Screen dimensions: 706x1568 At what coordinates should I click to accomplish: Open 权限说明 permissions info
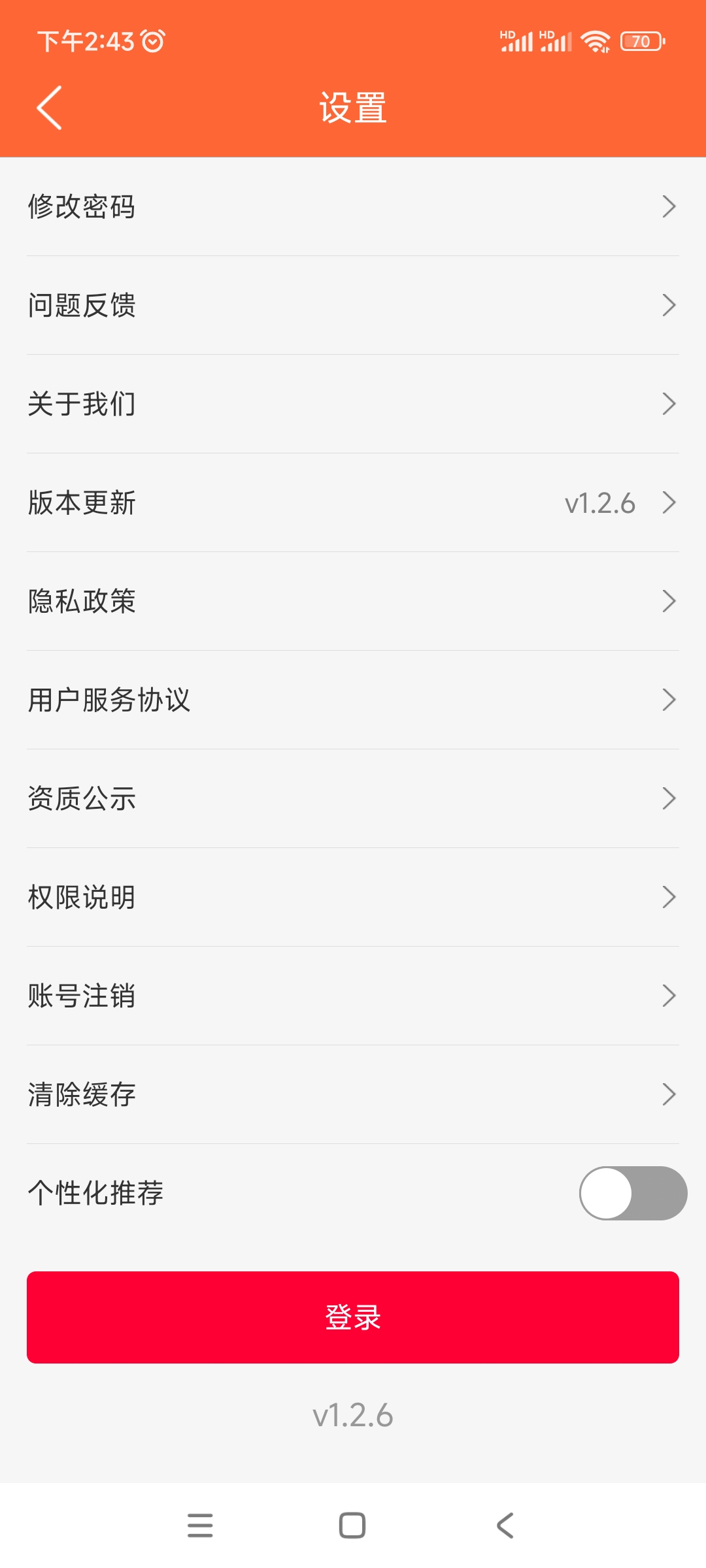353,897
